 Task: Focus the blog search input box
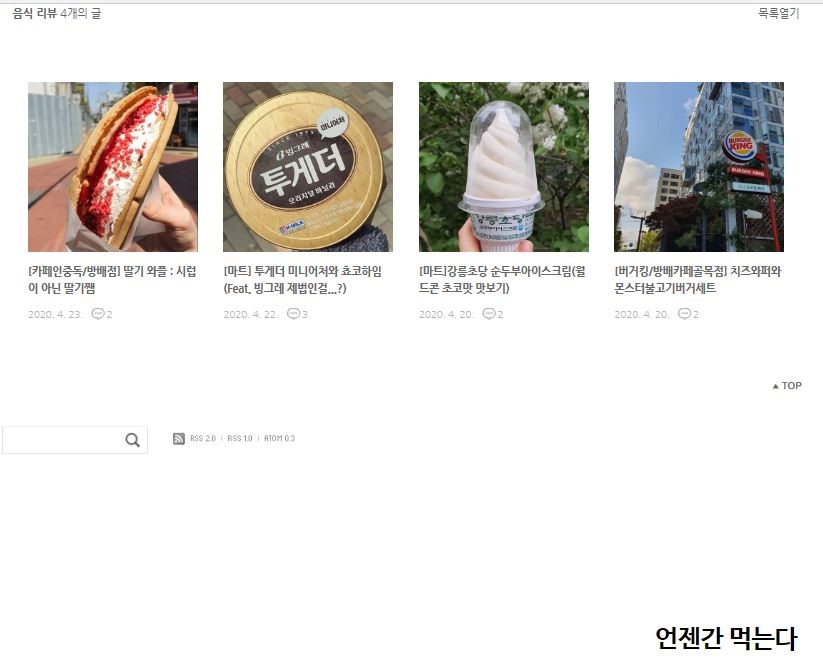(62, 440)
